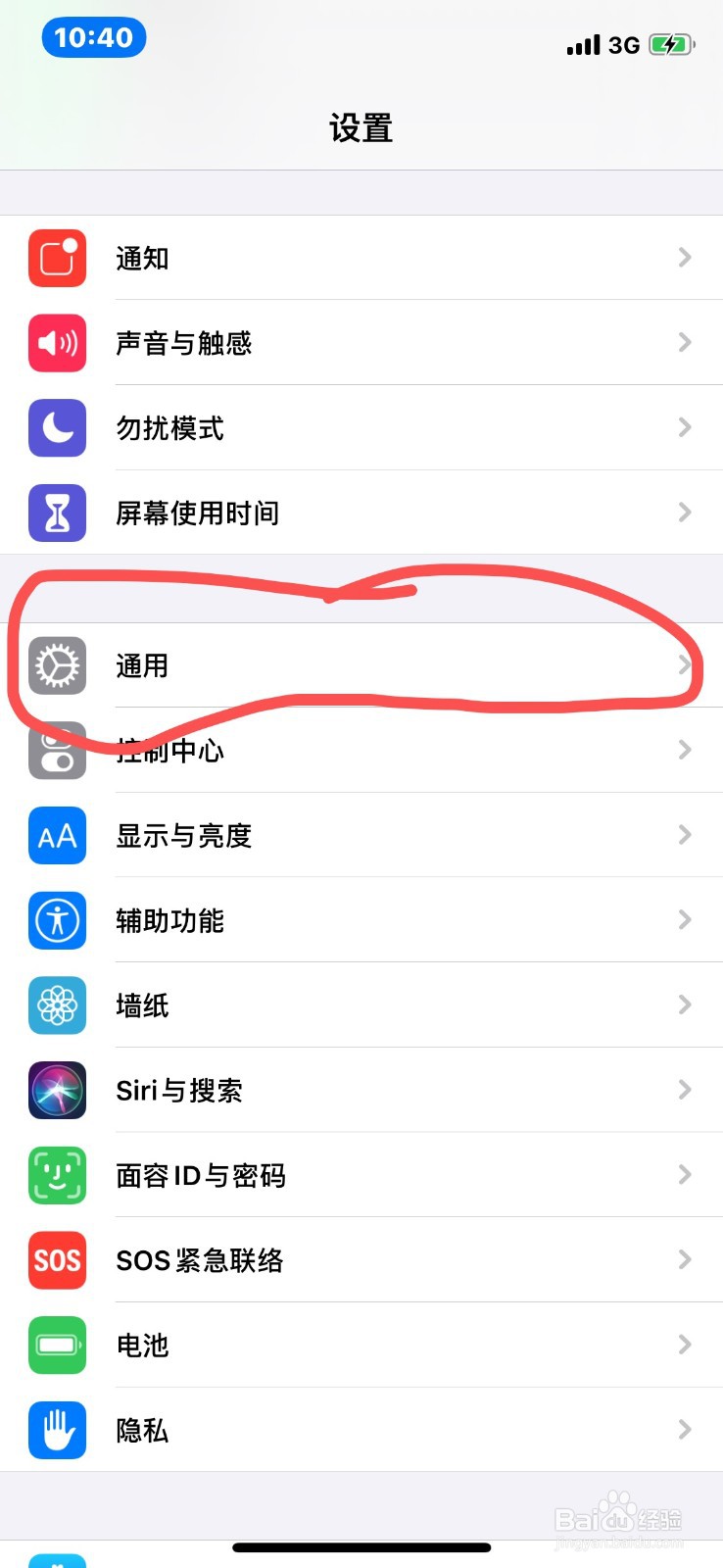723x1568 pixels.
Task: Select the Do Not Disturb moon icon
Action: point(57,428)
